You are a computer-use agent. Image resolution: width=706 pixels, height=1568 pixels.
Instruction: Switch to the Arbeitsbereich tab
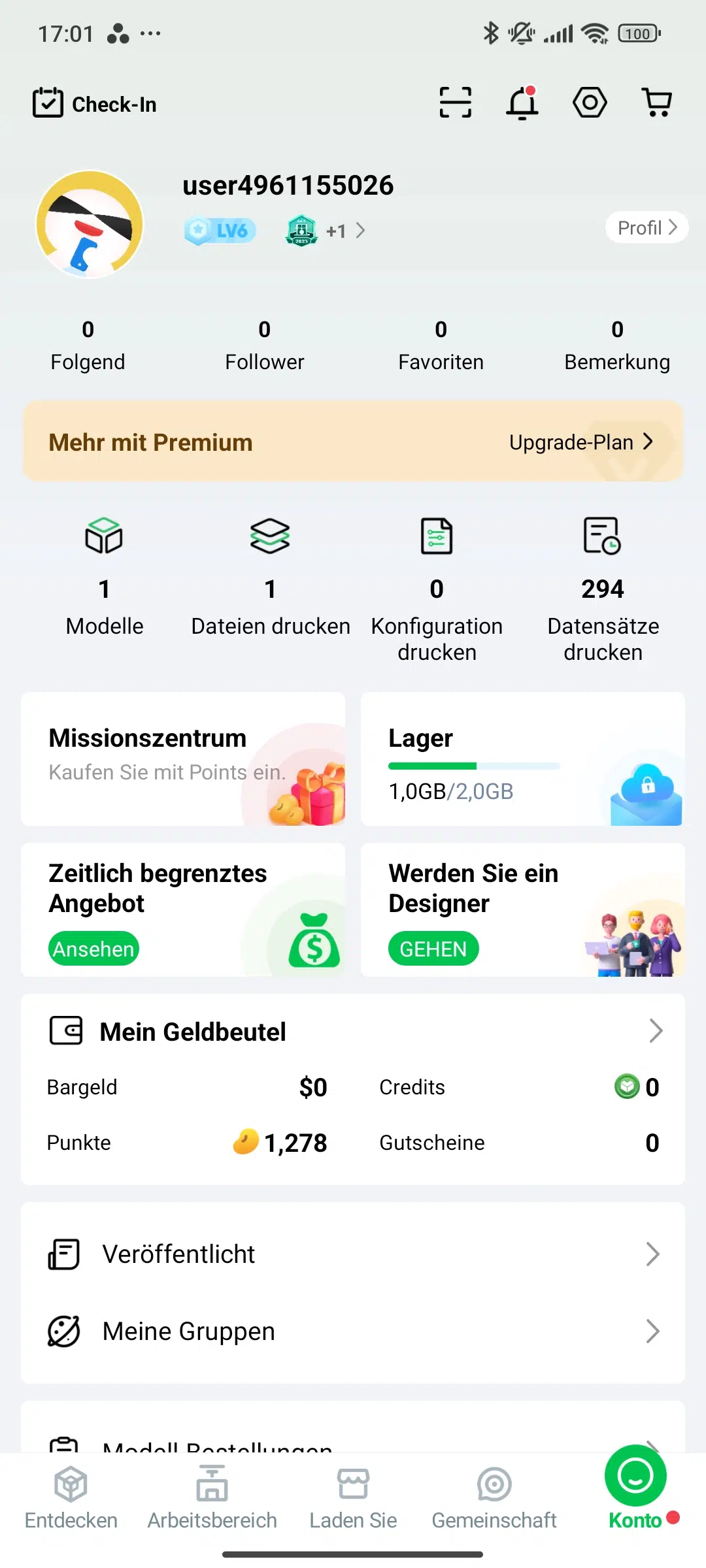coord(212,1496)
